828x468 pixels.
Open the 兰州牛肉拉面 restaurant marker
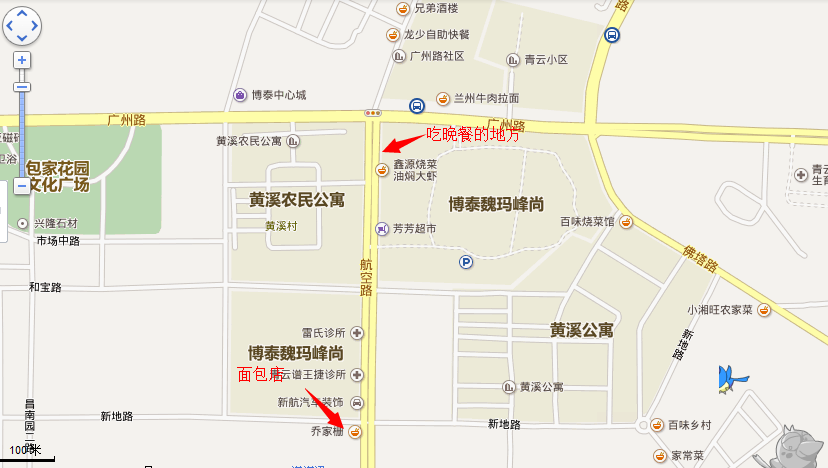[x=444, y=98]
